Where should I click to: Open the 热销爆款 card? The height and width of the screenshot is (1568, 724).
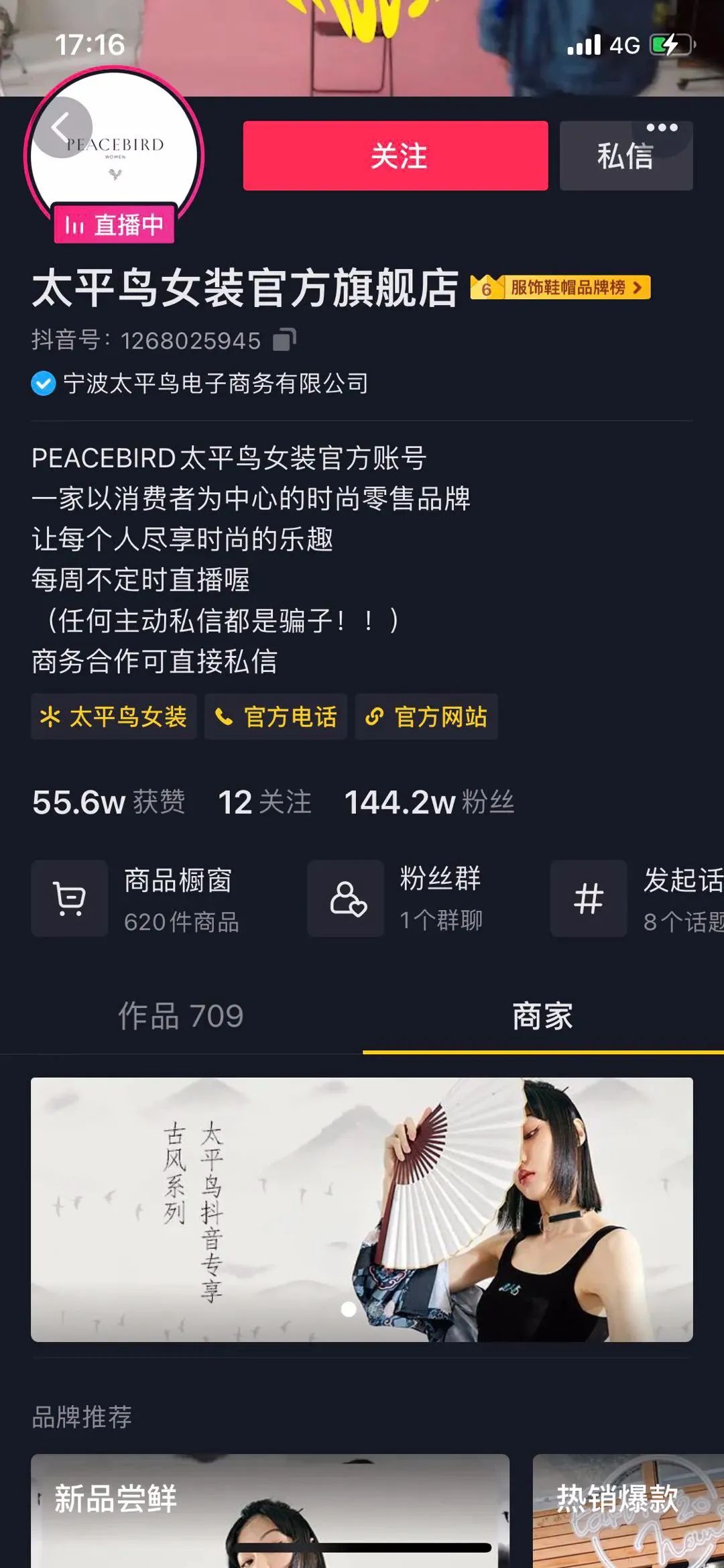coord(628,1509)
